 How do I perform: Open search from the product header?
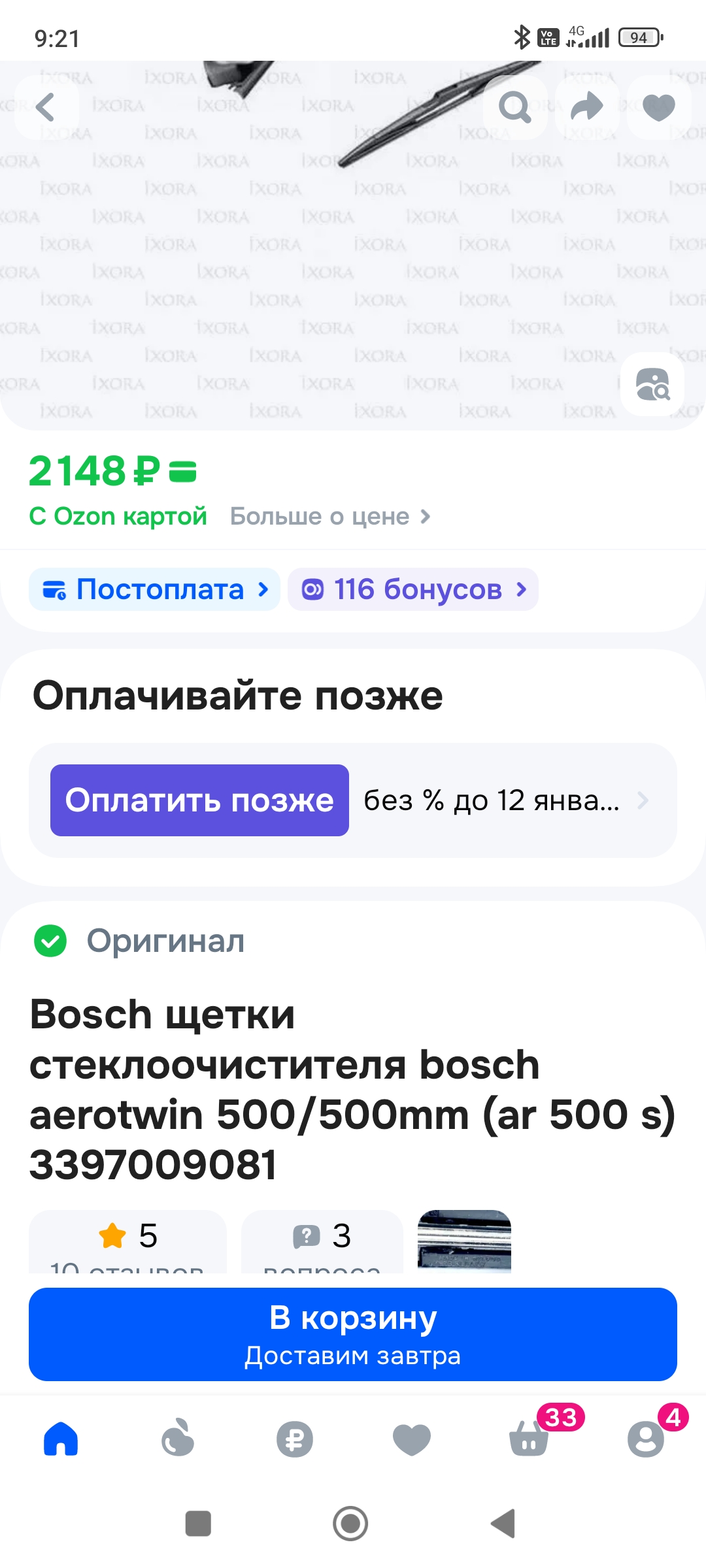click(x=515, y=107)
